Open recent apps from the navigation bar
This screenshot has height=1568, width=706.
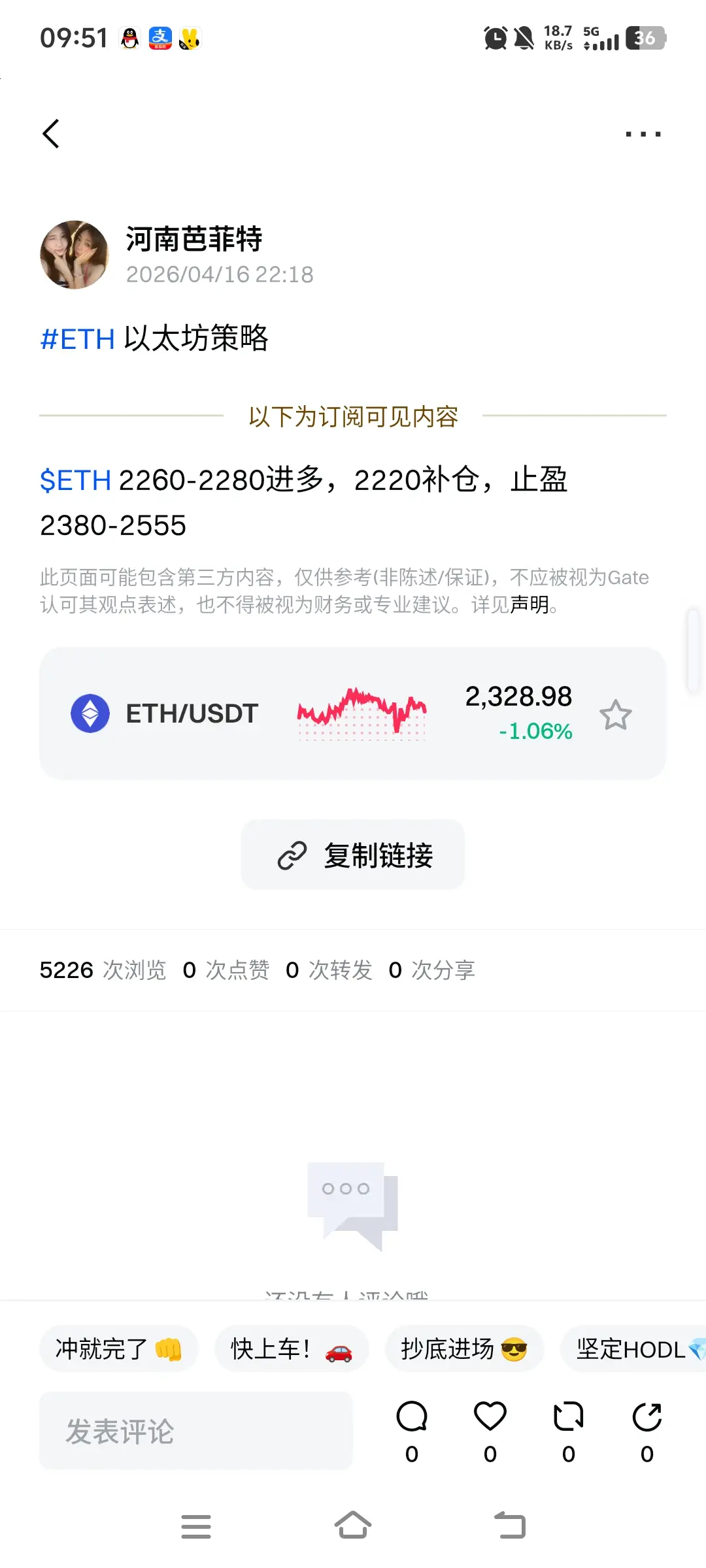(x=196, y=1526)
